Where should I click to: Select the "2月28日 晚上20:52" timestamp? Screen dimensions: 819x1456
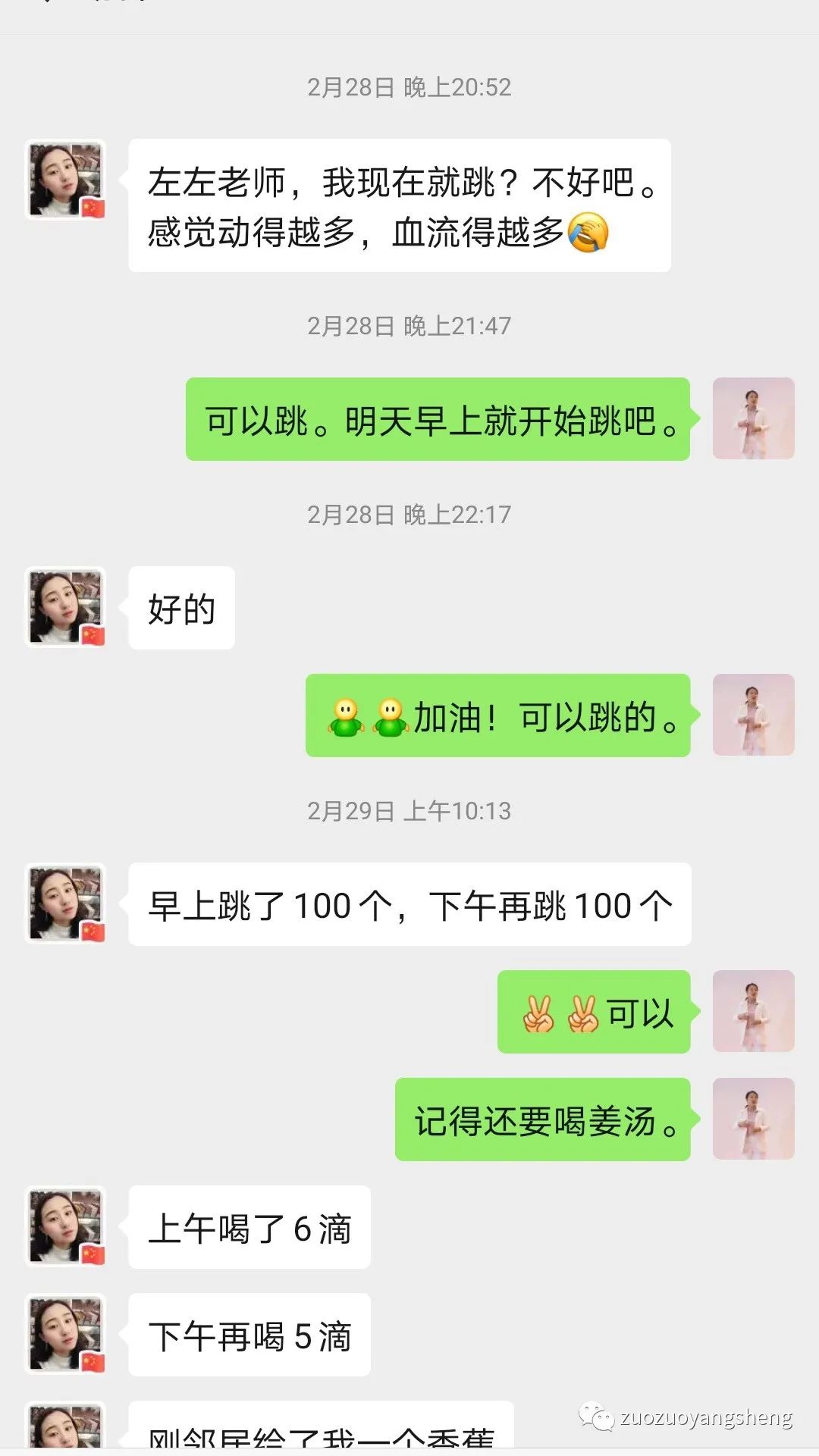409,87
